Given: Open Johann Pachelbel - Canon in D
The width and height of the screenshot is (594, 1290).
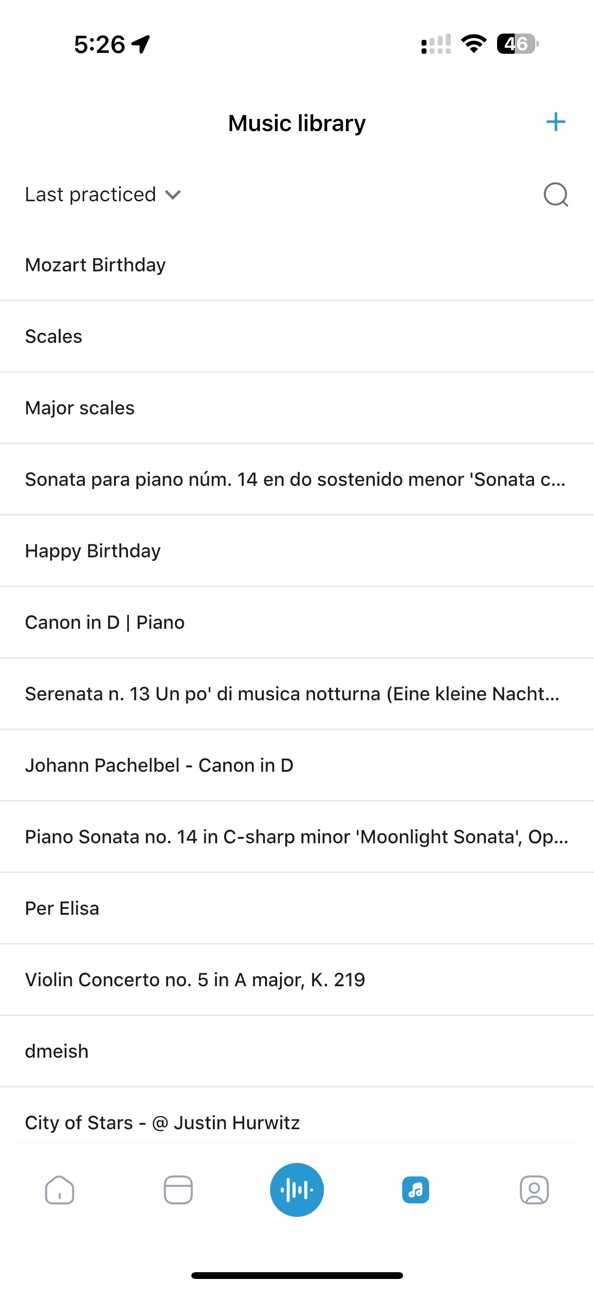Looking at the screenshot, I should tap(297, 765).
